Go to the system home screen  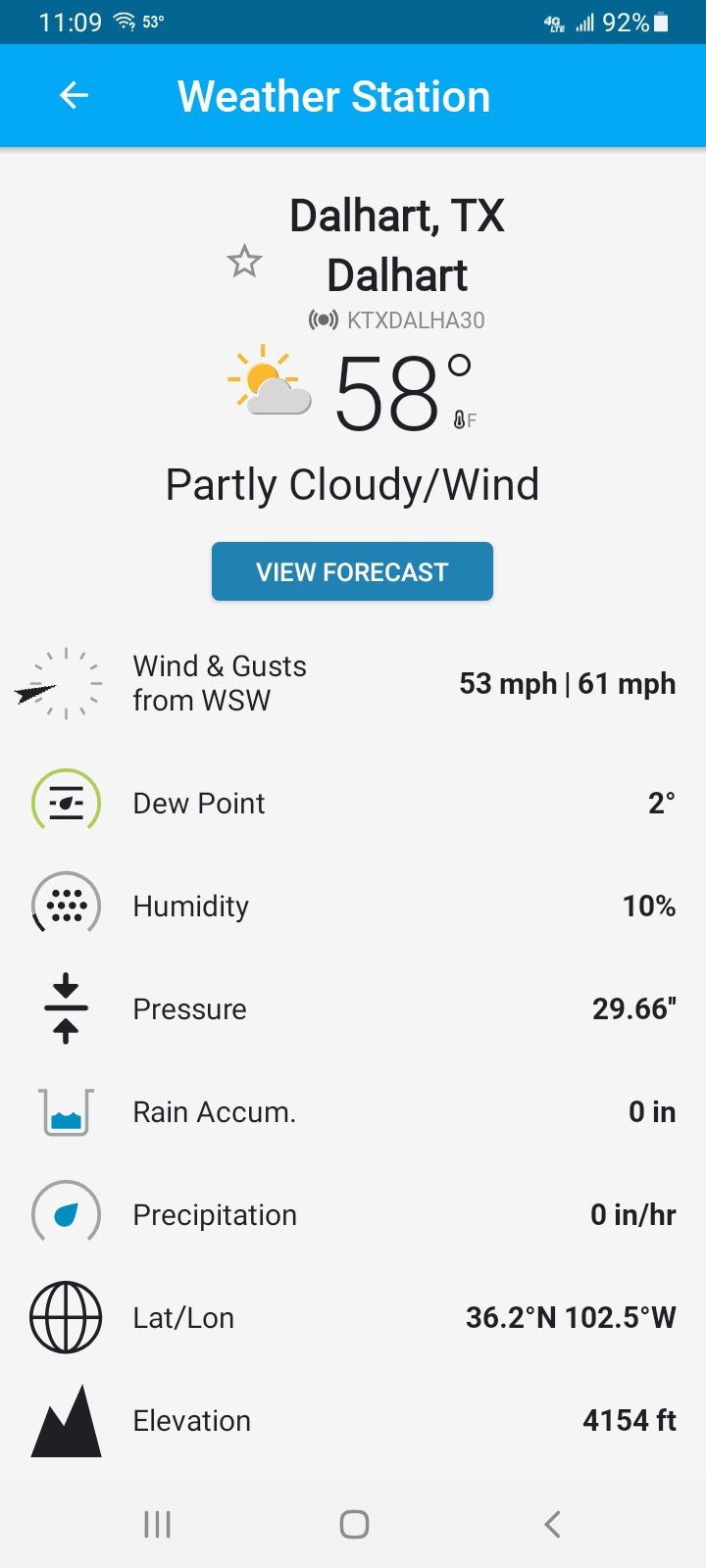pyautogui.click(x=354, y=1524)
